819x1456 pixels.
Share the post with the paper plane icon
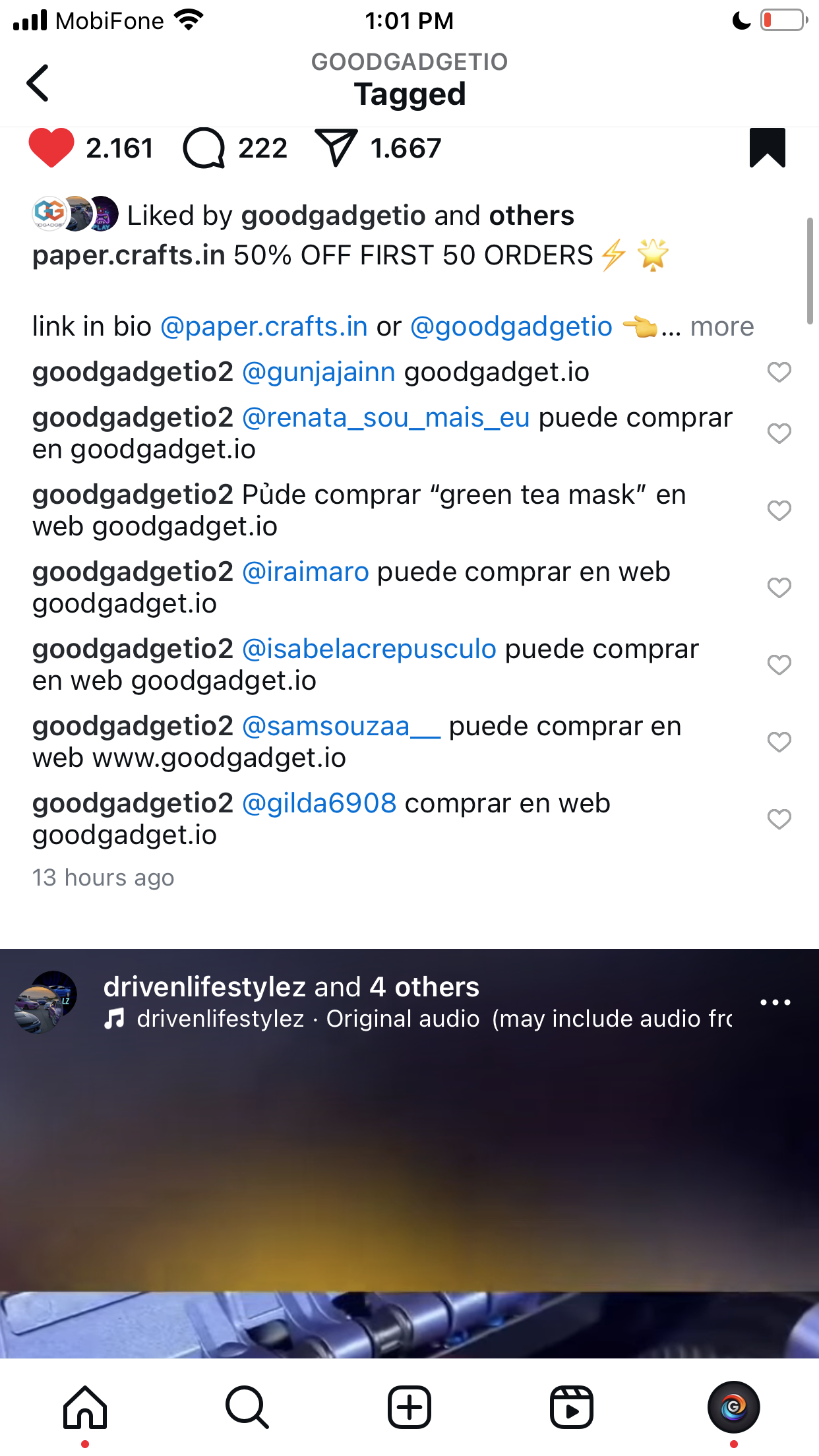pyautogui.click(x=336, y=148)
